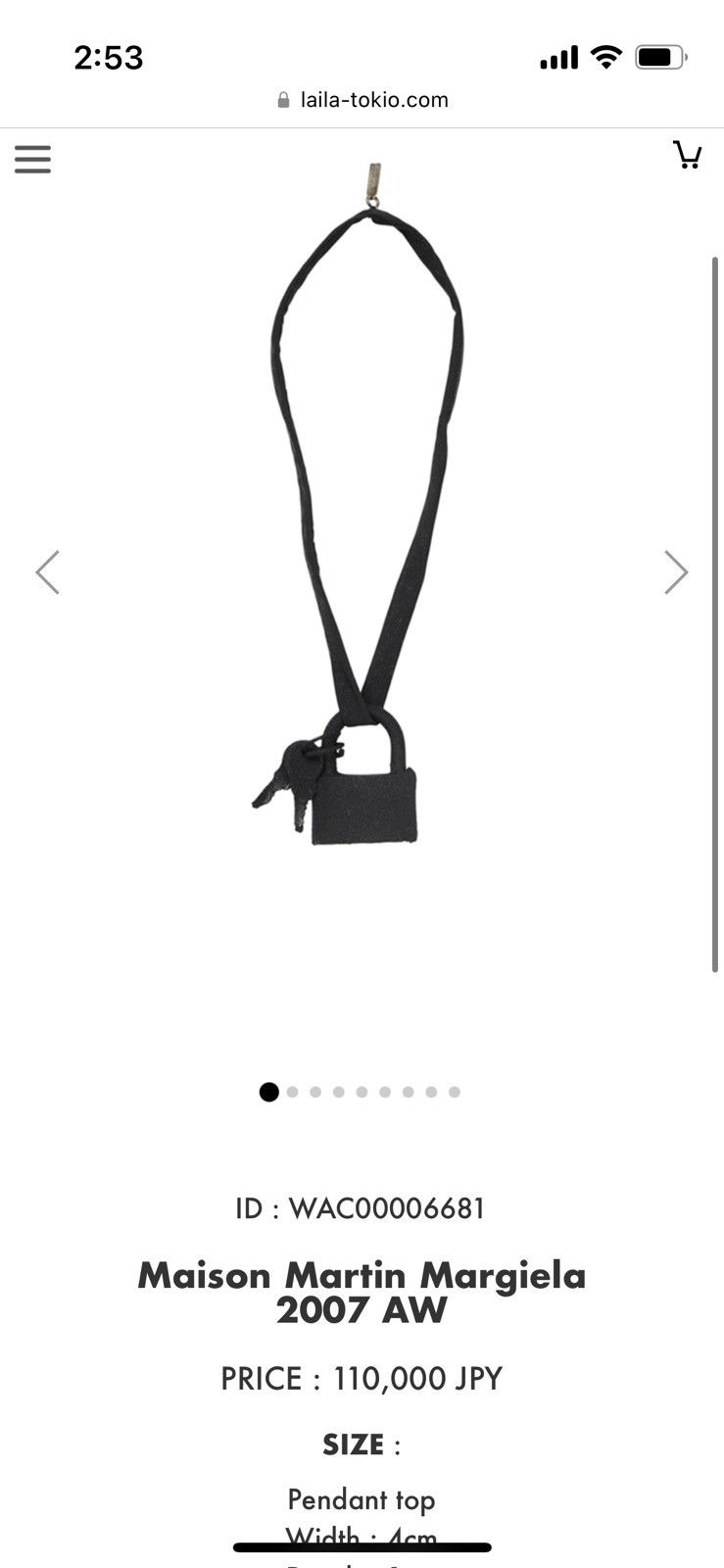
Task: Open the hamburger menu
Action: pyautogui.click(x=32, y=159)
